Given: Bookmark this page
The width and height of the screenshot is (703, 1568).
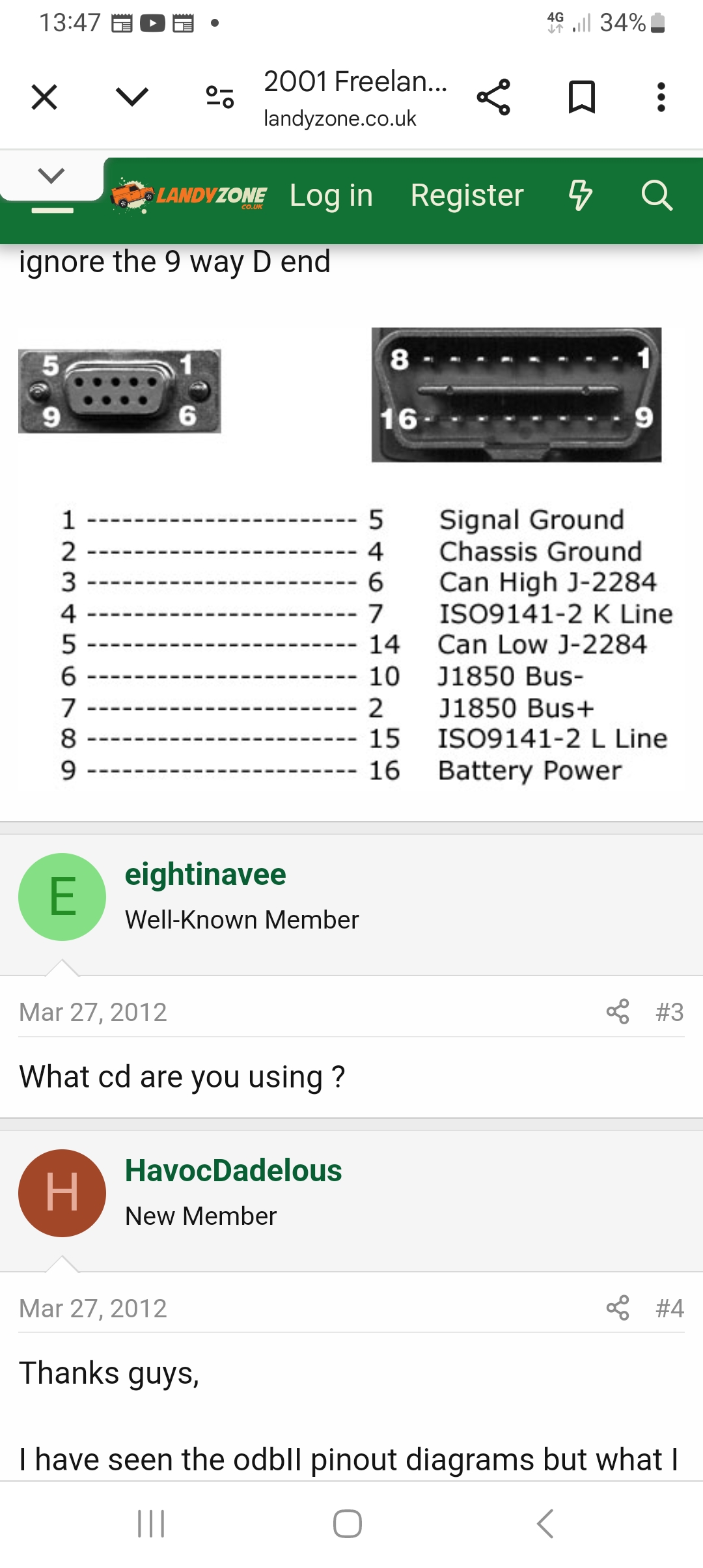Looking at the screenshot, I should click(581, 98).
